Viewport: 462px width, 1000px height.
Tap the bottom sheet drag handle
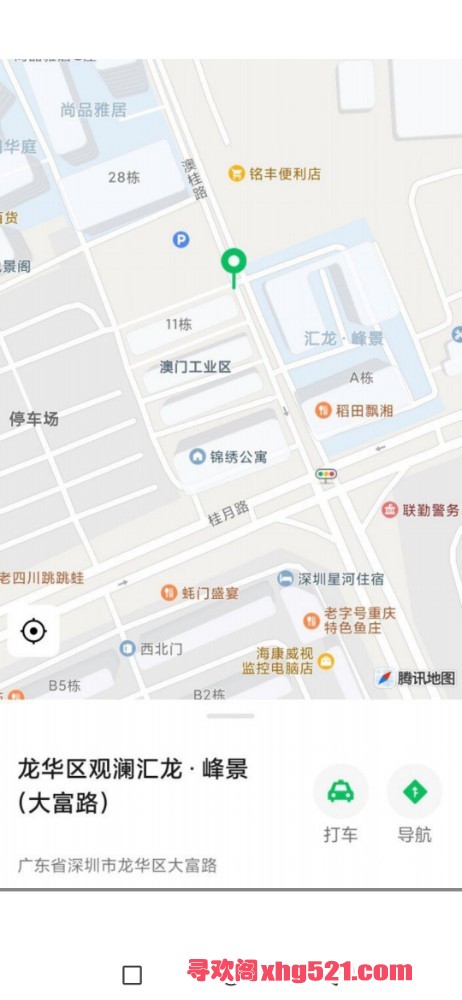(230, 716)
